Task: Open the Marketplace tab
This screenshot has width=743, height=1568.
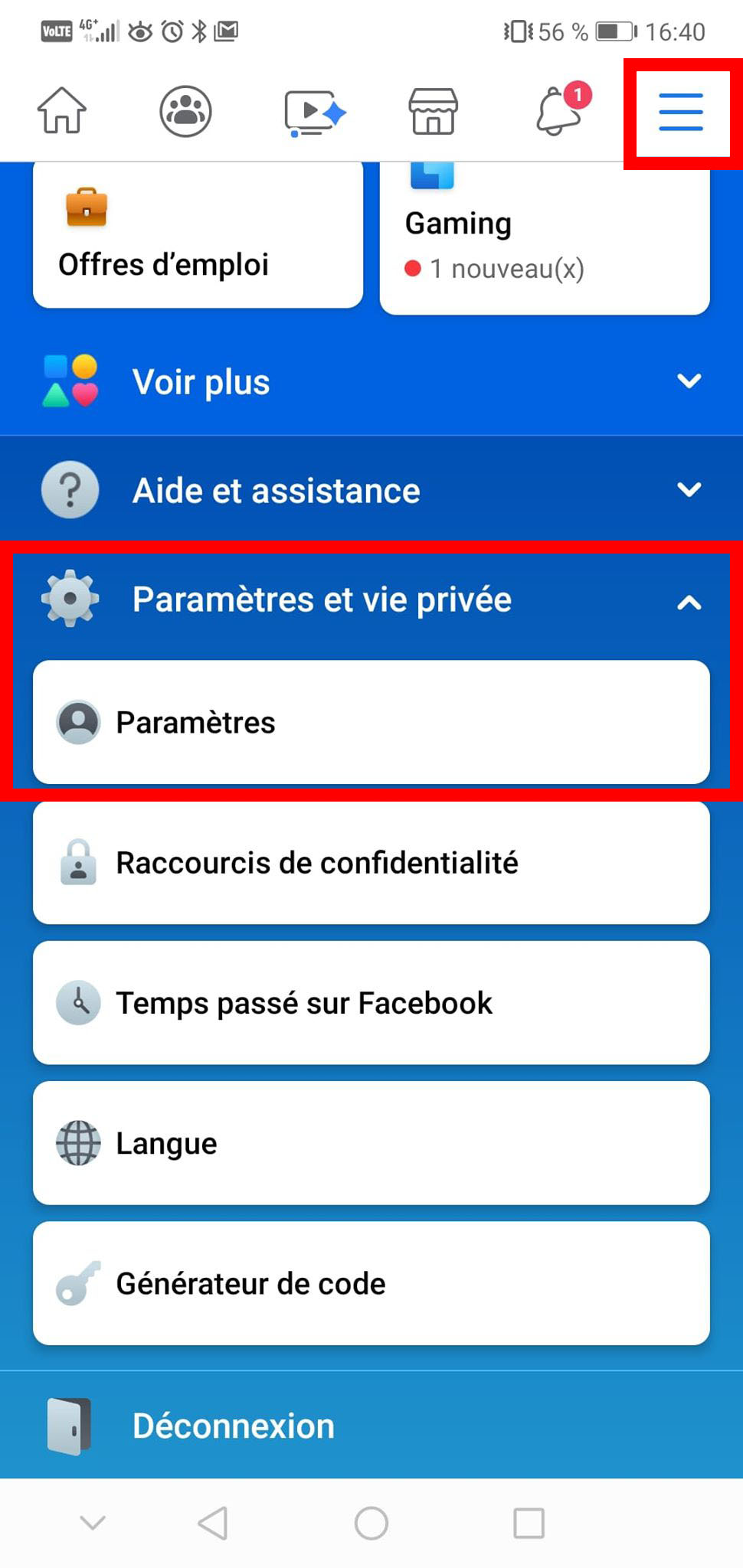Action: coord(433,111)
